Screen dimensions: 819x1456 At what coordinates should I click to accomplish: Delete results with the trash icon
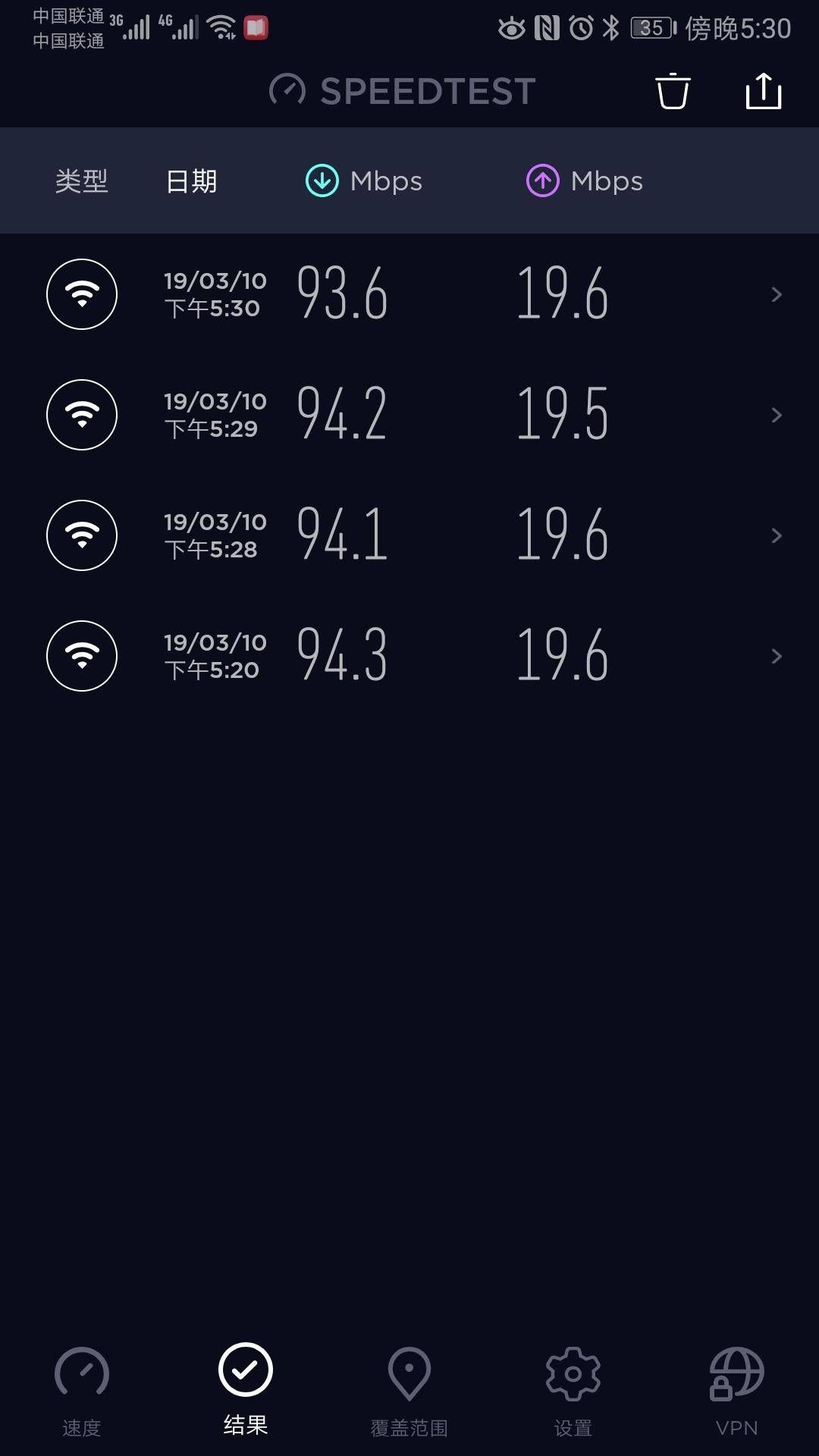[x=673, y=92]
